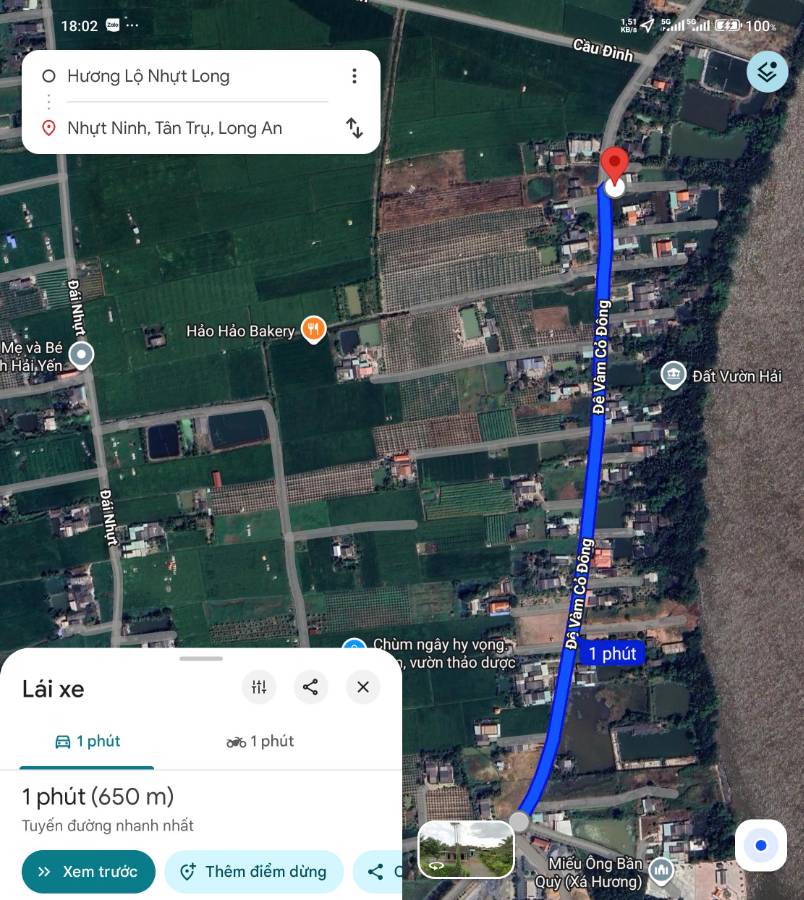Add a stop with Thêm điểm dừng

pyautogui.click(x=253, y=871)
